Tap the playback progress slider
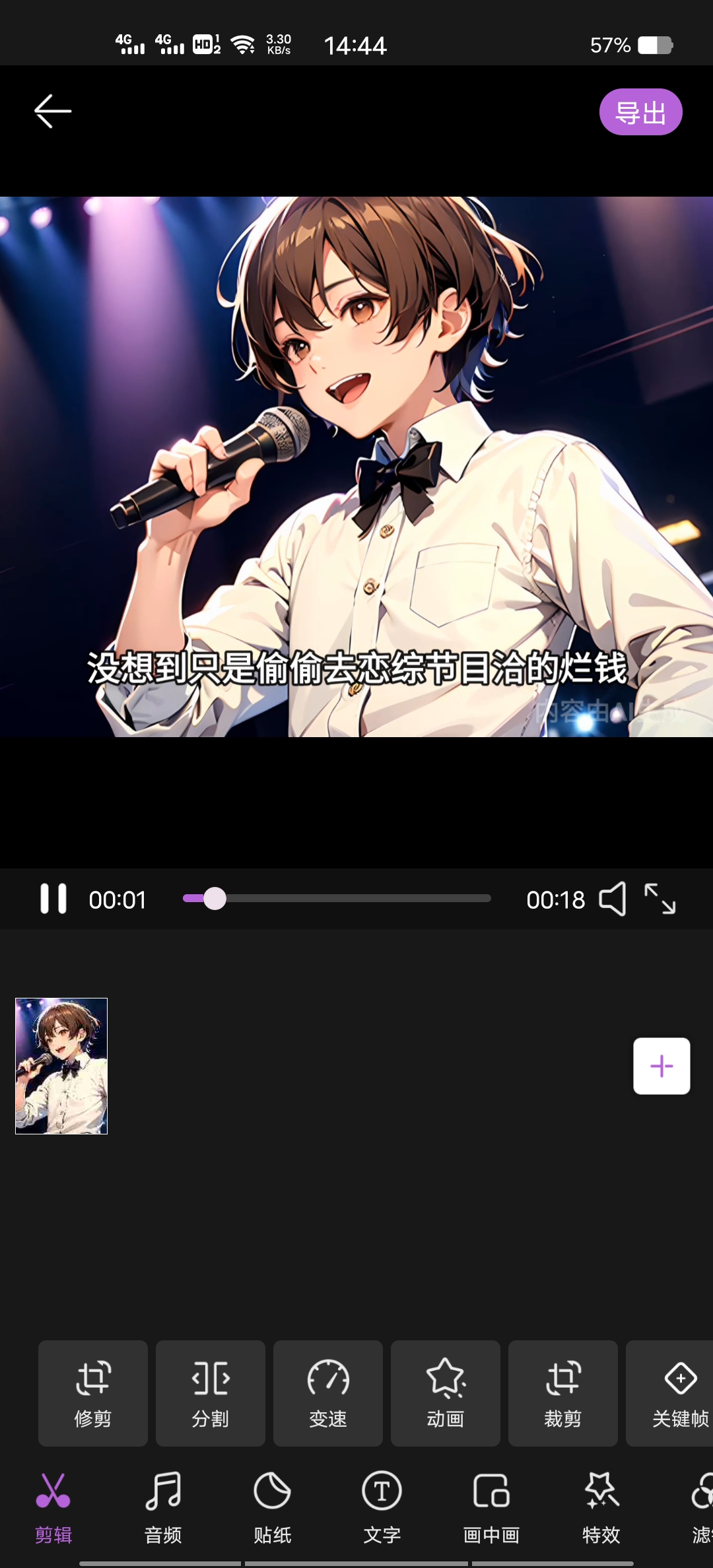Viewport: 713px width, 1568px height. [337, 898]
